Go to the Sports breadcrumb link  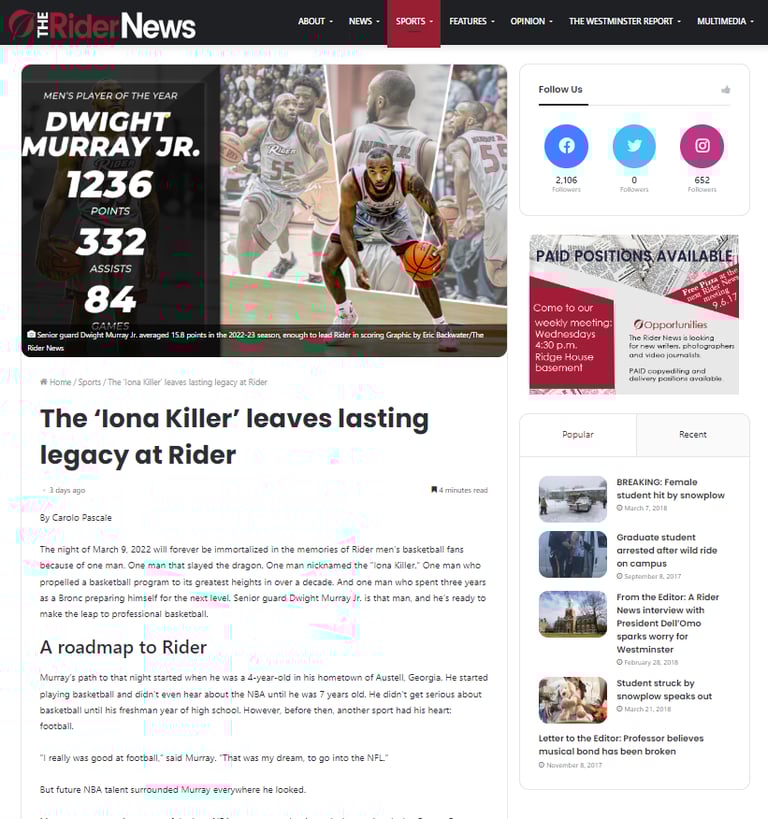click(90, 382)
